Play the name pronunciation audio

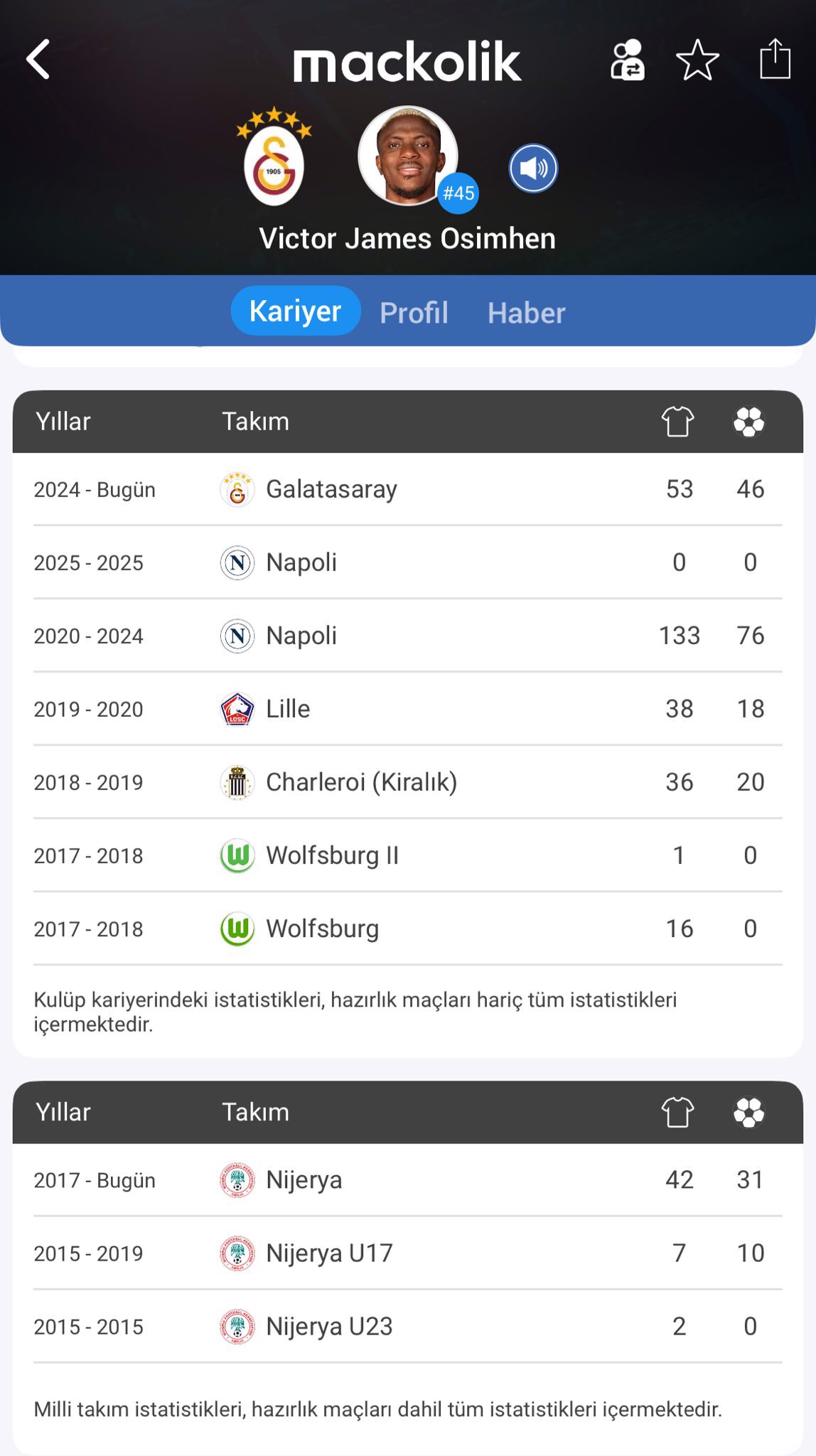pos(533,168)
